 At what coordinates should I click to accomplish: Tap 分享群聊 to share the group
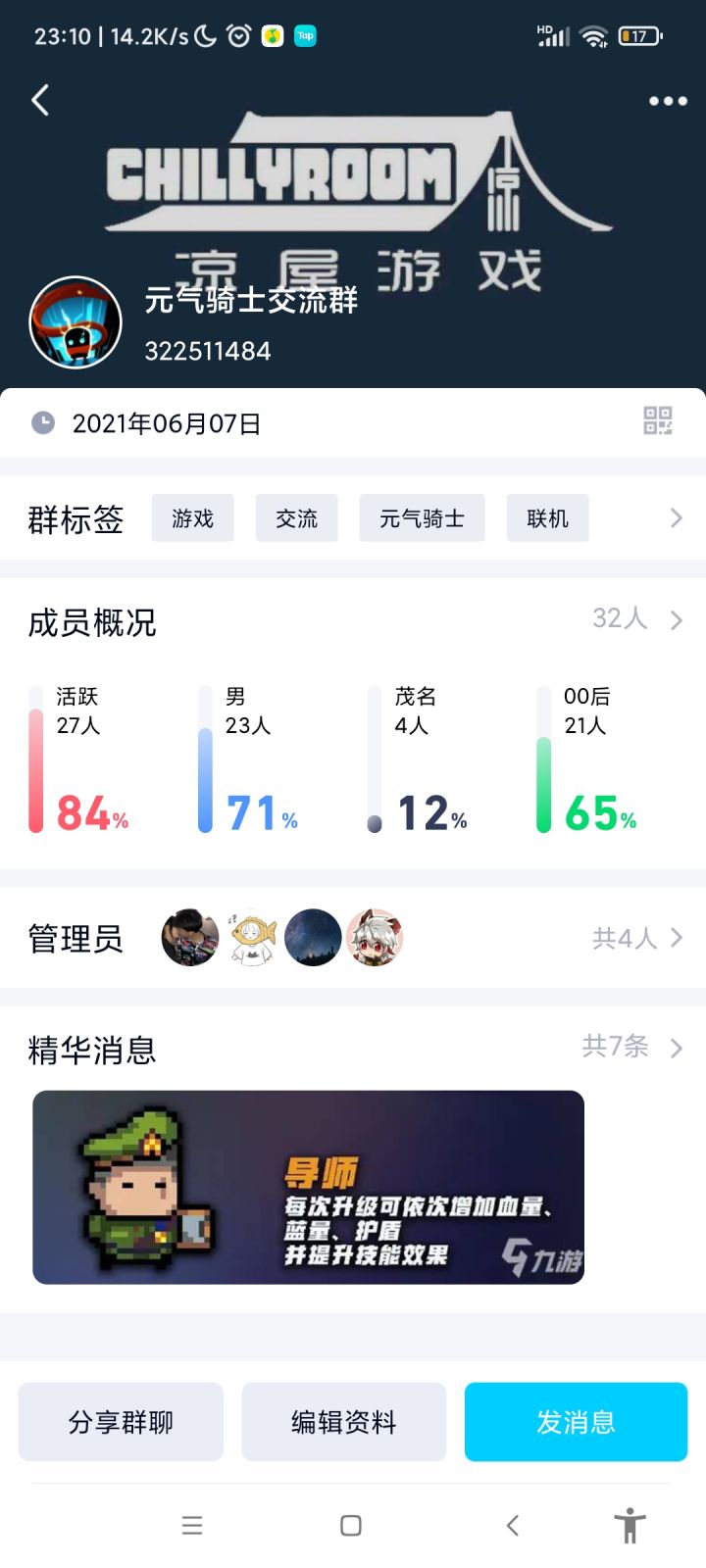click(x=120, y=1422)
